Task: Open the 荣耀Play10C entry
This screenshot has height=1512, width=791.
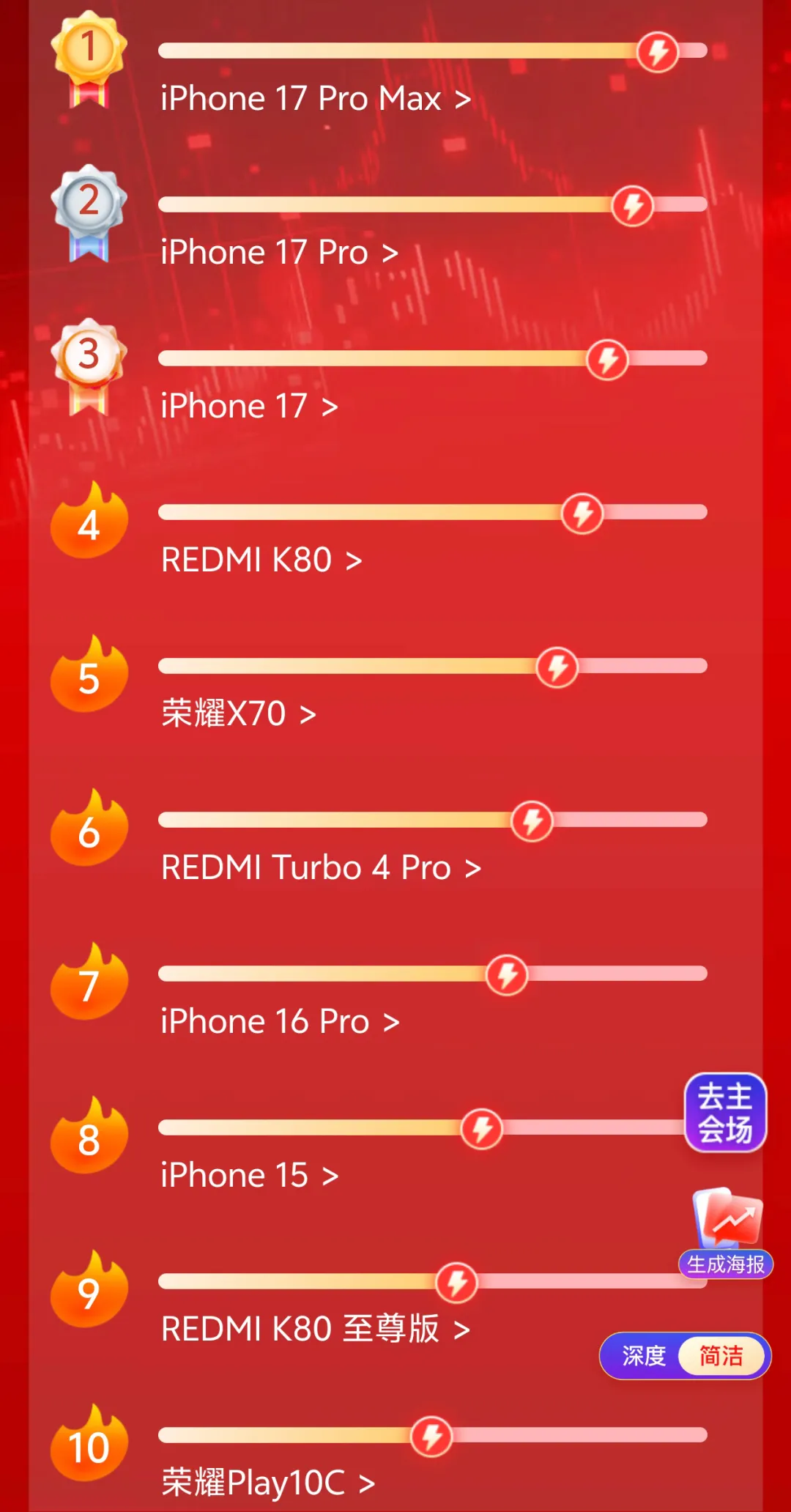Action: click(x=268, y=1483)
